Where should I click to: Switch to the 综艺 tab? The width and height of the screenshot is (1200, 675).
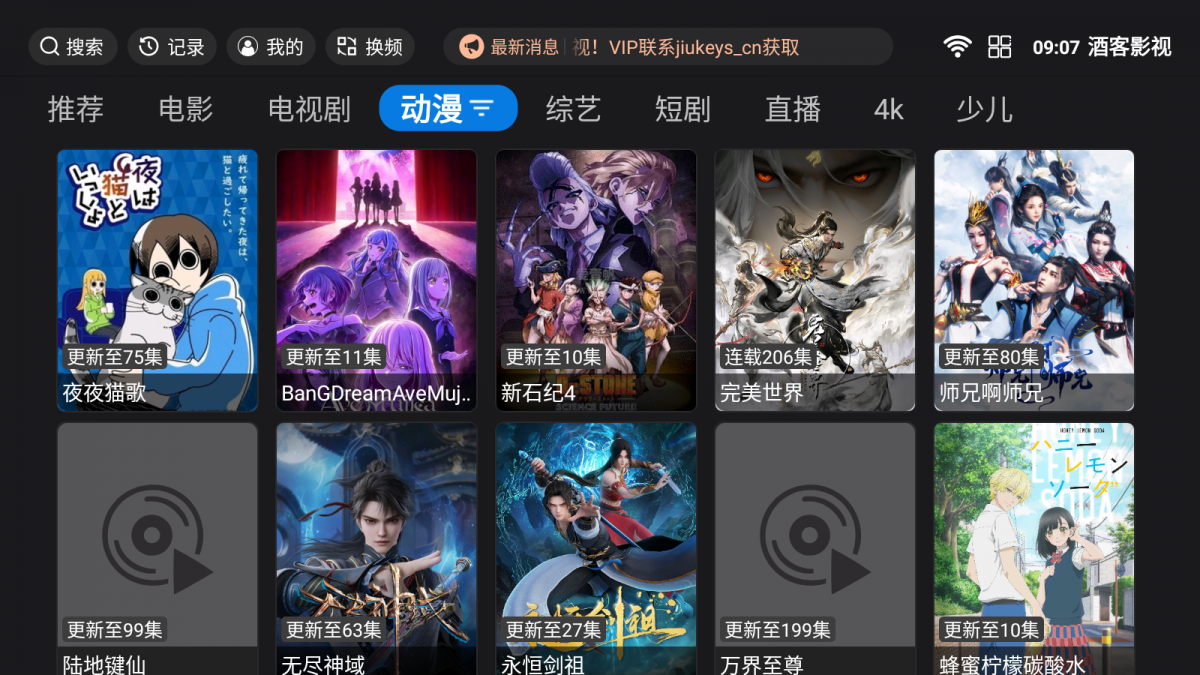(x=573, y=109)
